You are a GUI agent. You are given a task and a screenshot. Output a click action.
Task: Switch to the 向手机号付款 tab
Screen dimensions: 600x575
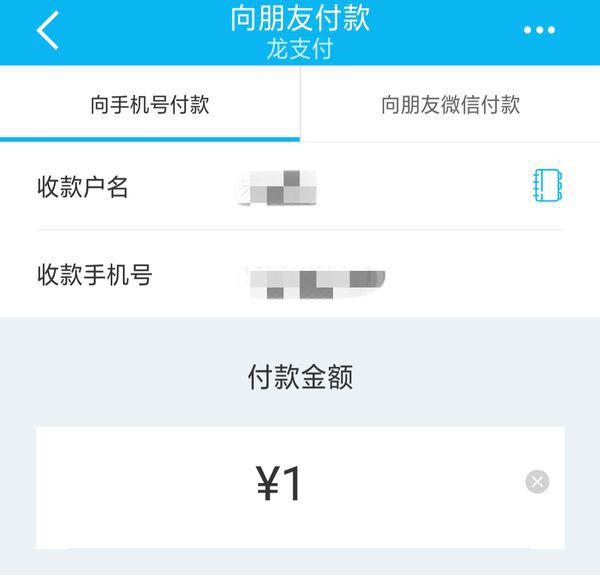[150, 105]
